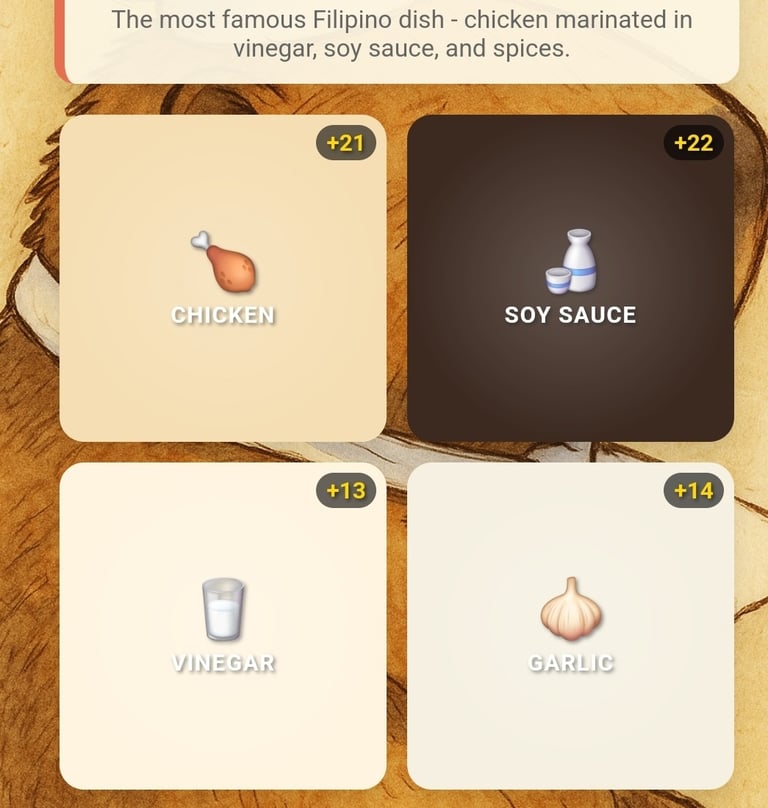768x808 pixels.
Task: Tap the Garlic ingredient tile
Action: coord(570,625)
